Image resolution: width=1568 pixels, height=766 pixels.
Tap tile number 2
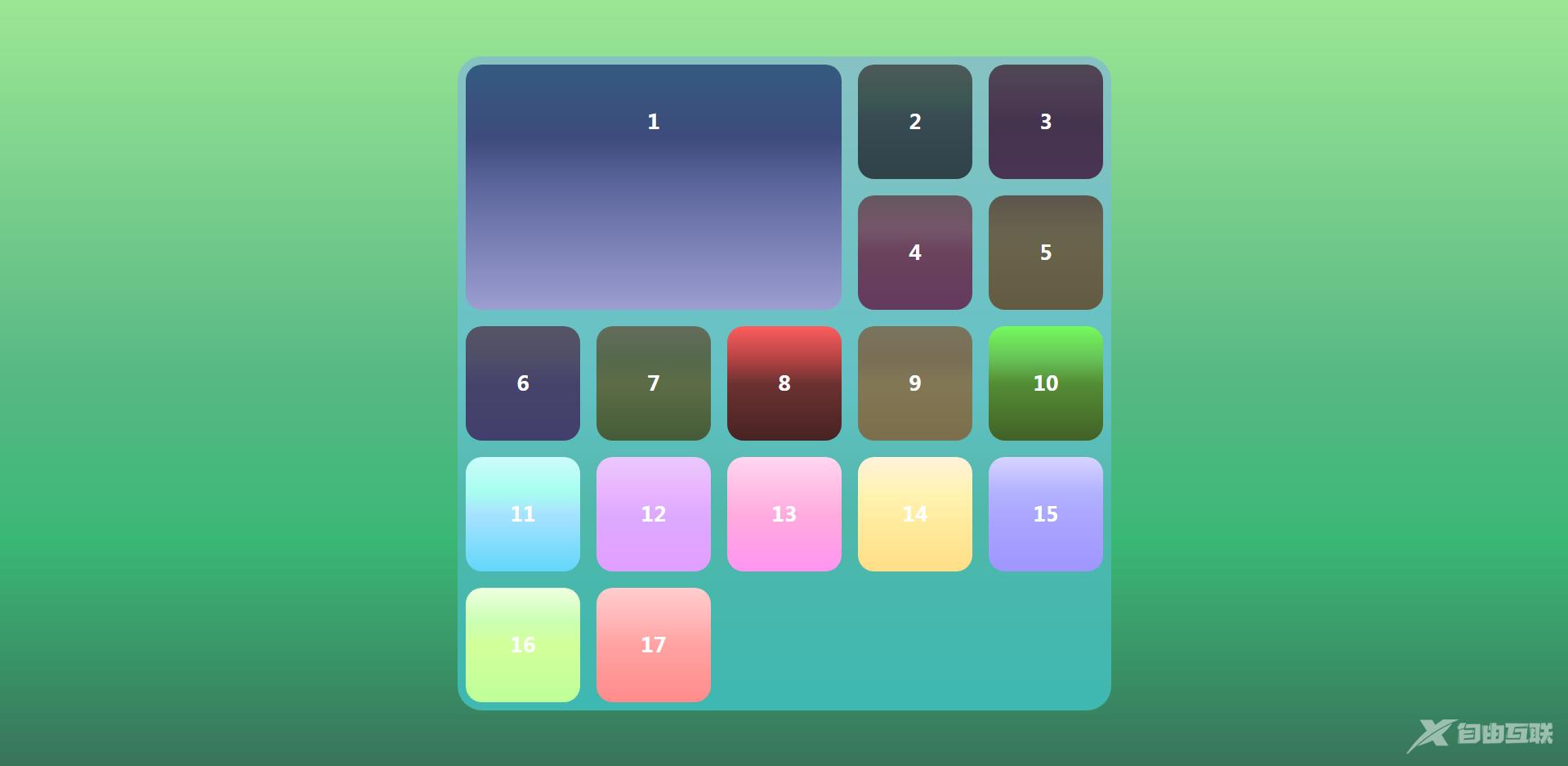[x=914, y=122]
